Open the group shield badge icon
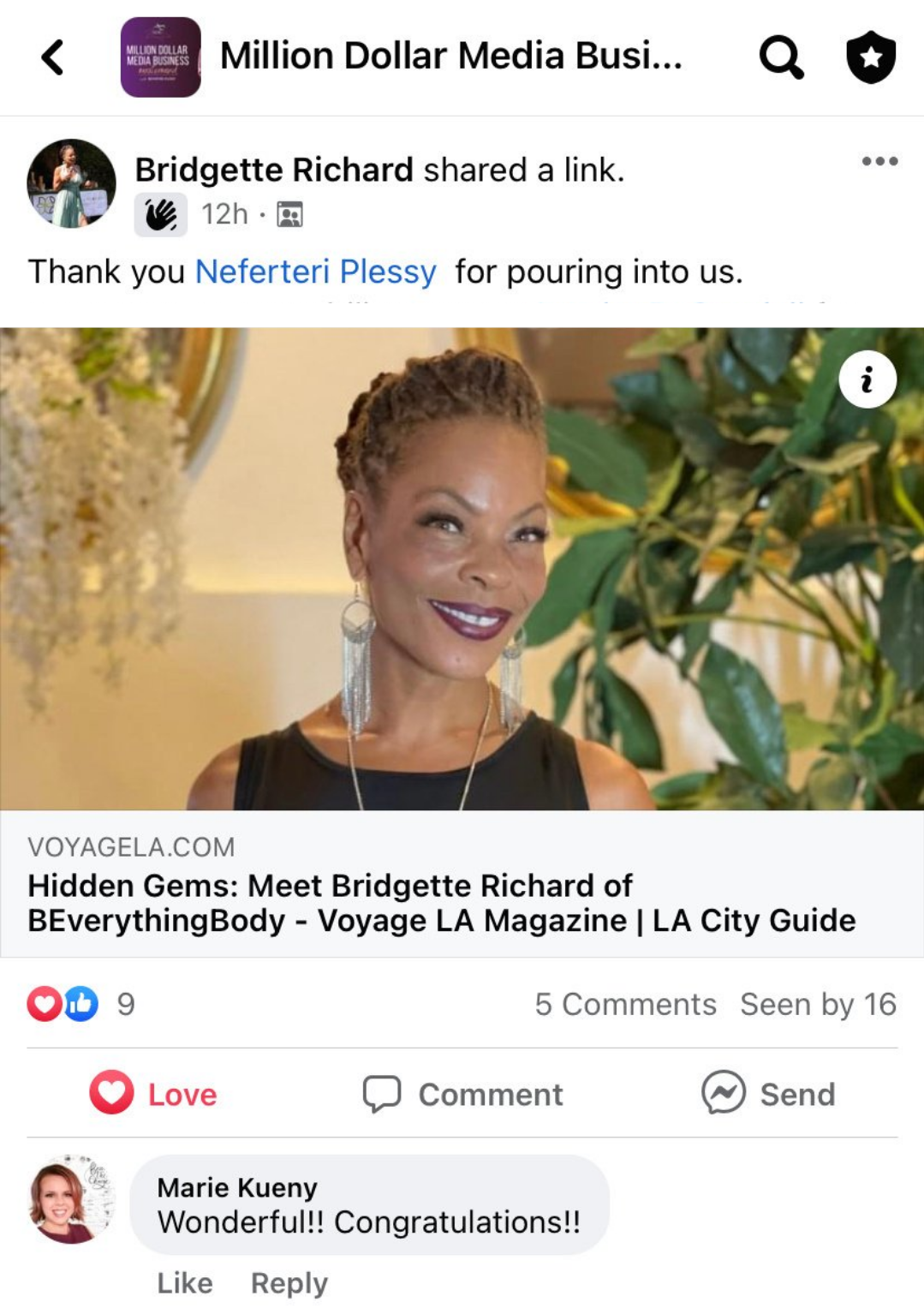 pyautogui.click(x=870, y=57)
